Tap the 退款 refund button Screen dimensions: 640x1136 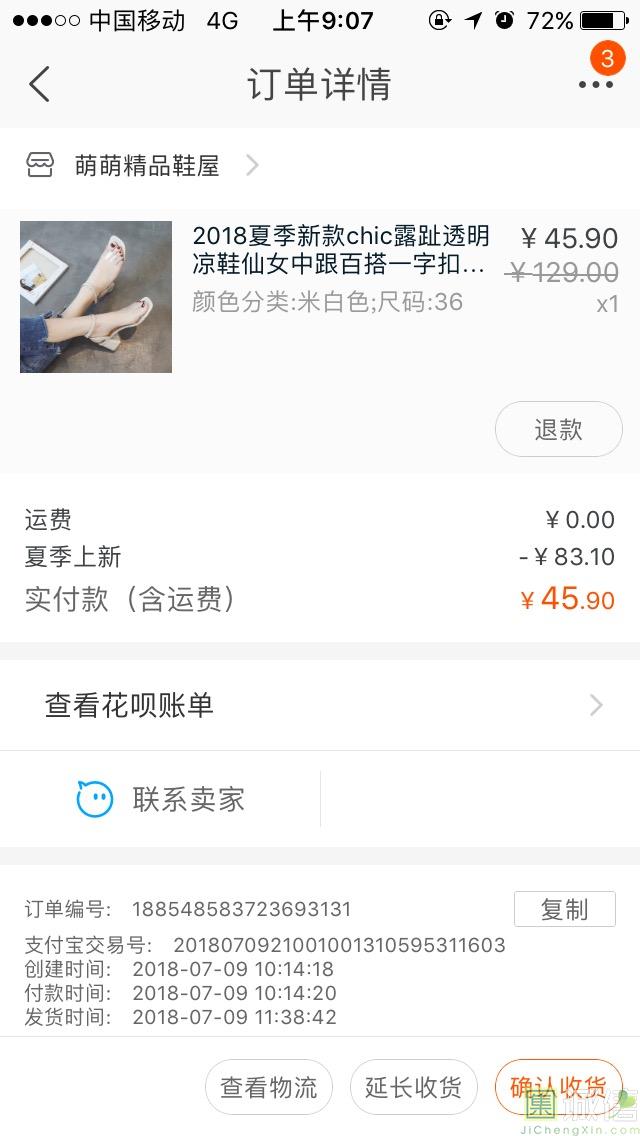click(x=558, y=430)
